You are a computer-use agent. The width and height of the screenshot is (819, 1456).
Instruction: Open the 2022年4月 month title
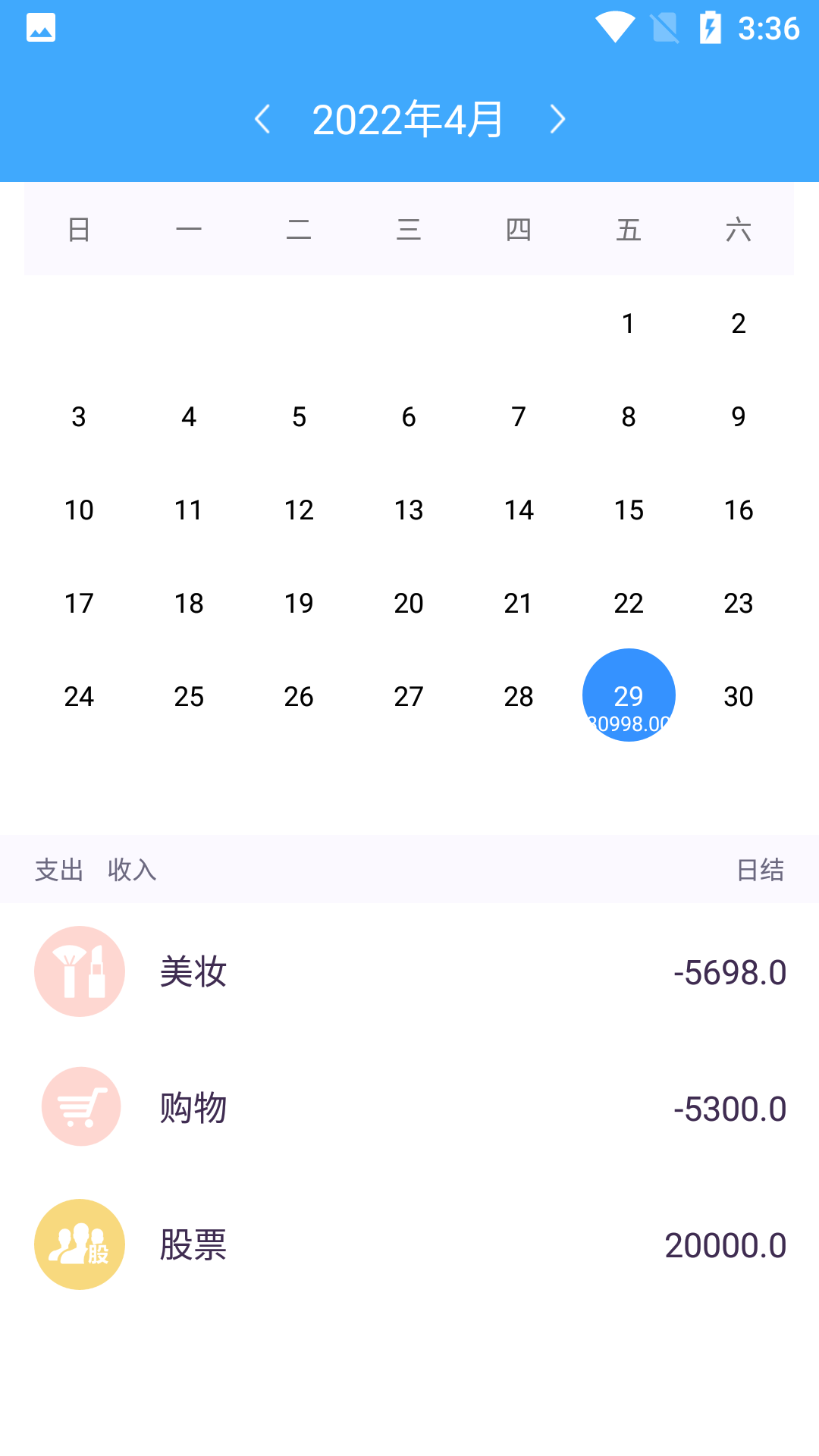coord(409,119)
